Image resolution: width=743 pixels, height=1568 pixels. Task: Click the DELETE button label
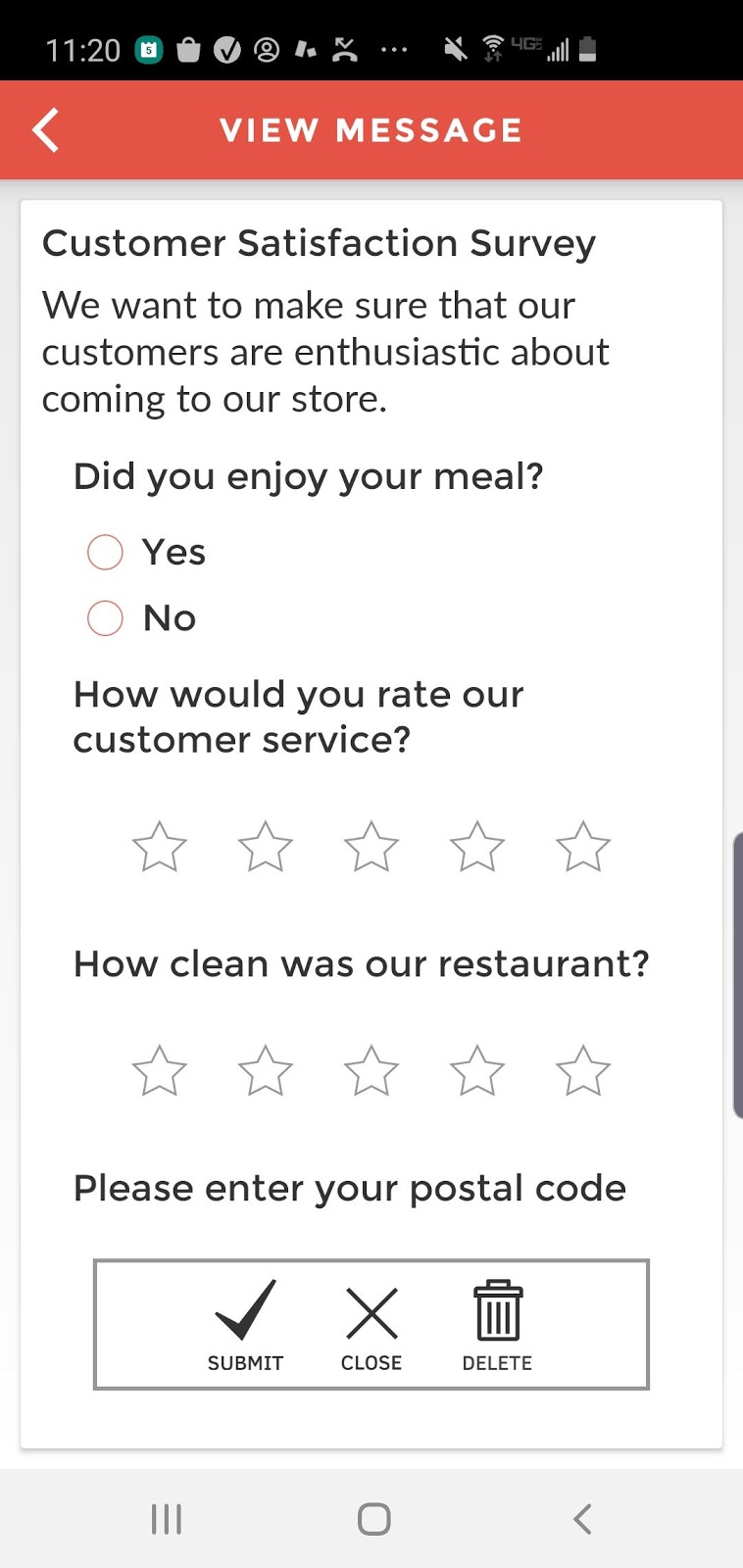tap(497, 1362)
